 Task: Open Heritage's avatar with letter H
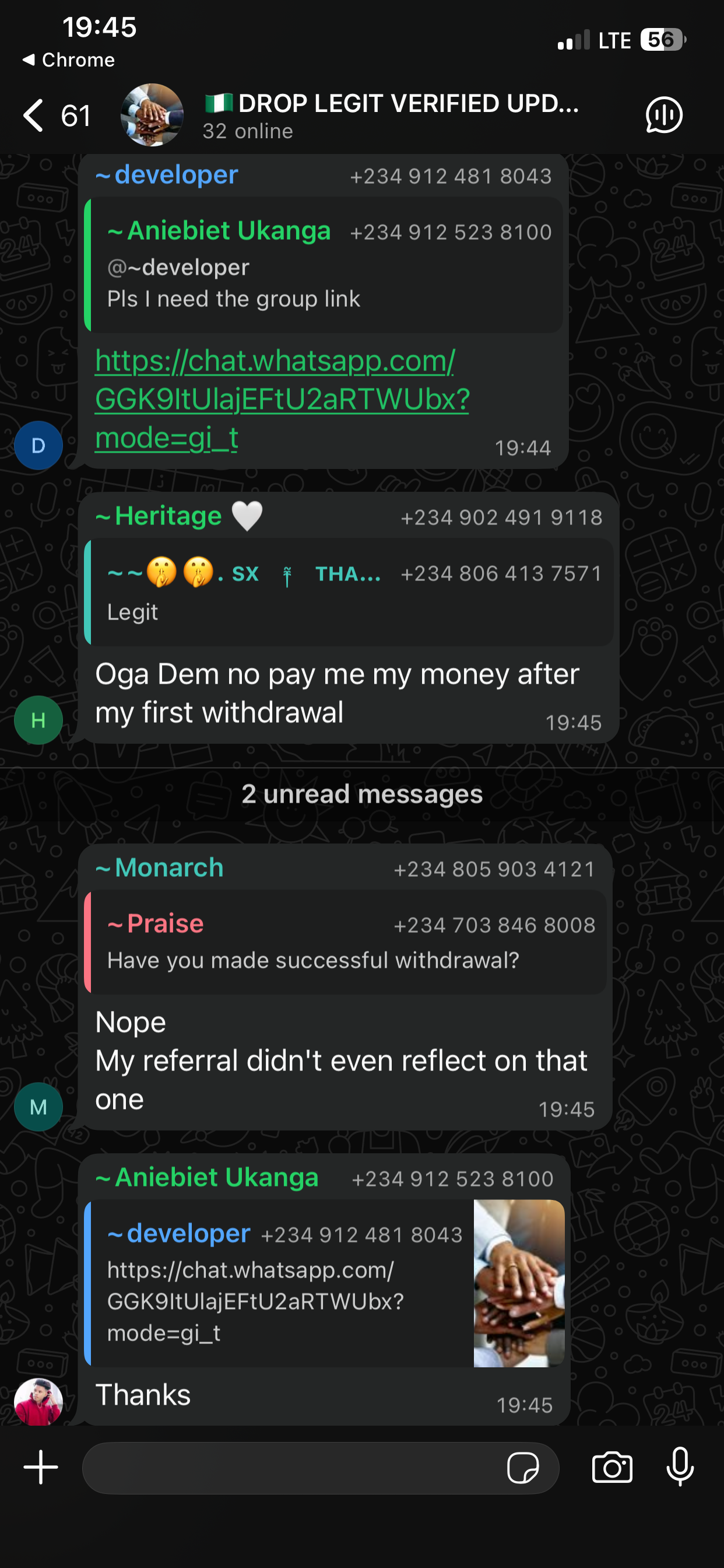(x=38, y=719)
